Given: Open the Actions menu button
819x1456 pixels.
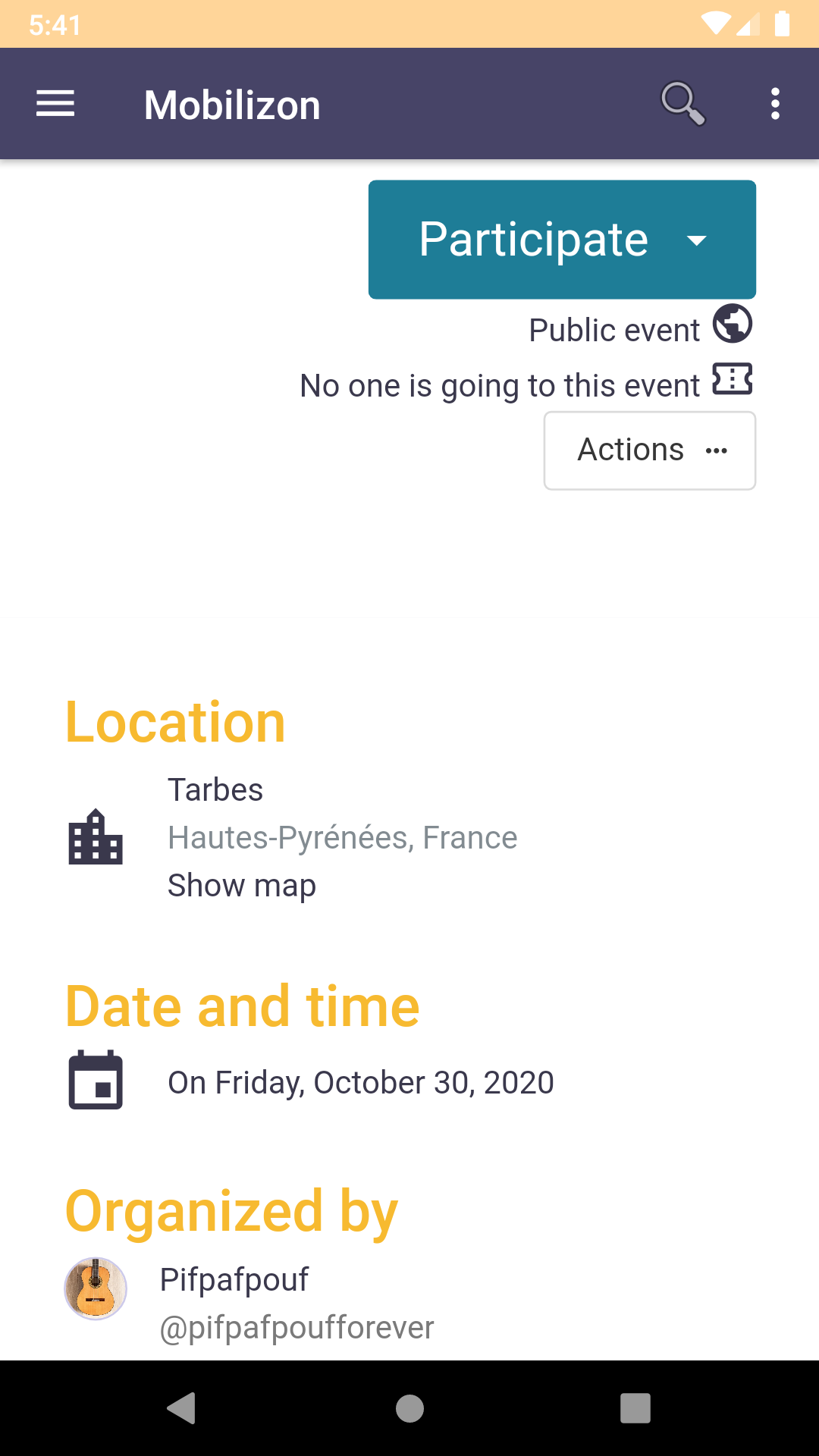Looking at the screenshot, I should tap(650, 450).
